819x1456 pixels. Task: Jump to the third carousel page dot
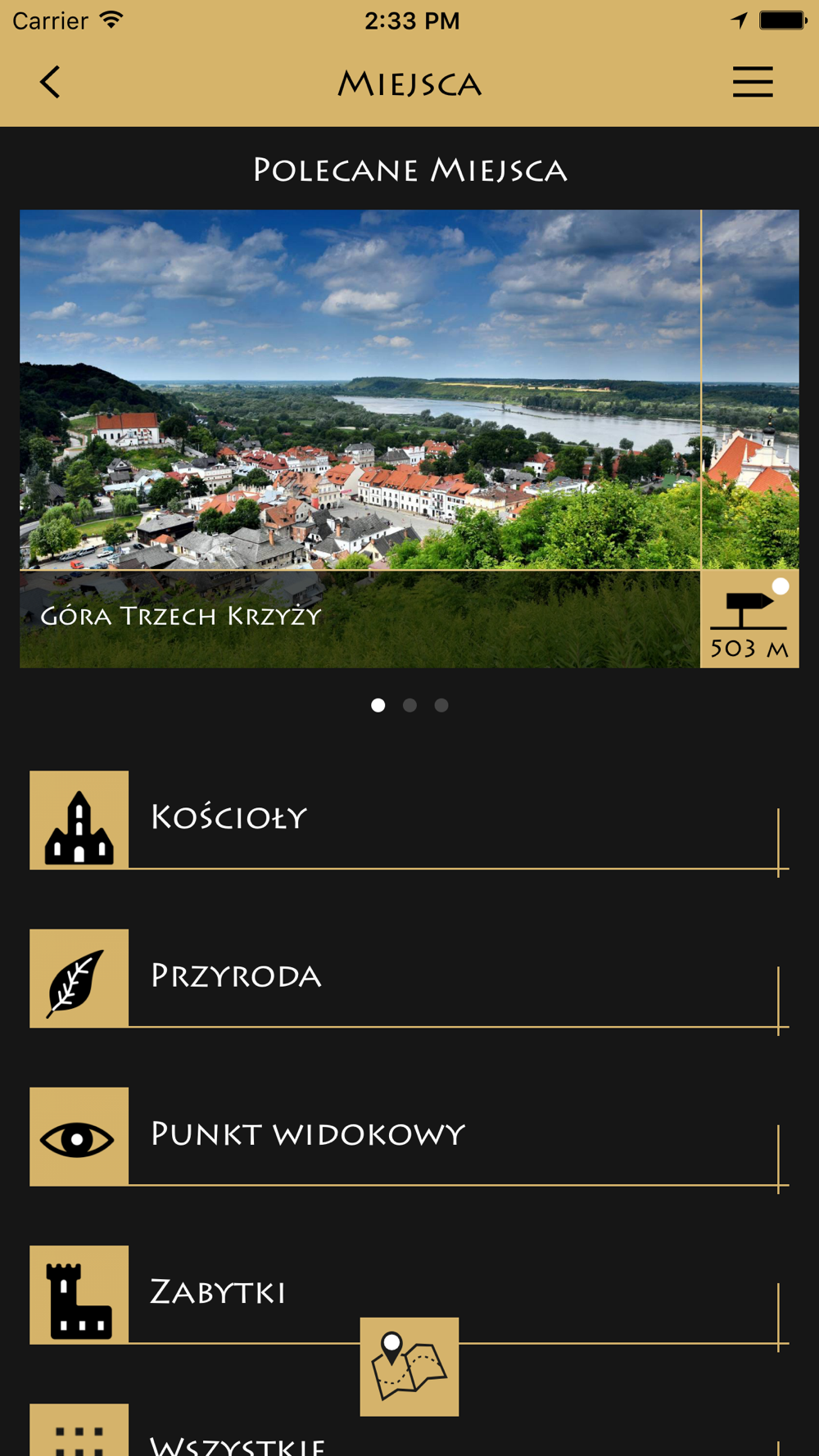(x=441, y=705)
